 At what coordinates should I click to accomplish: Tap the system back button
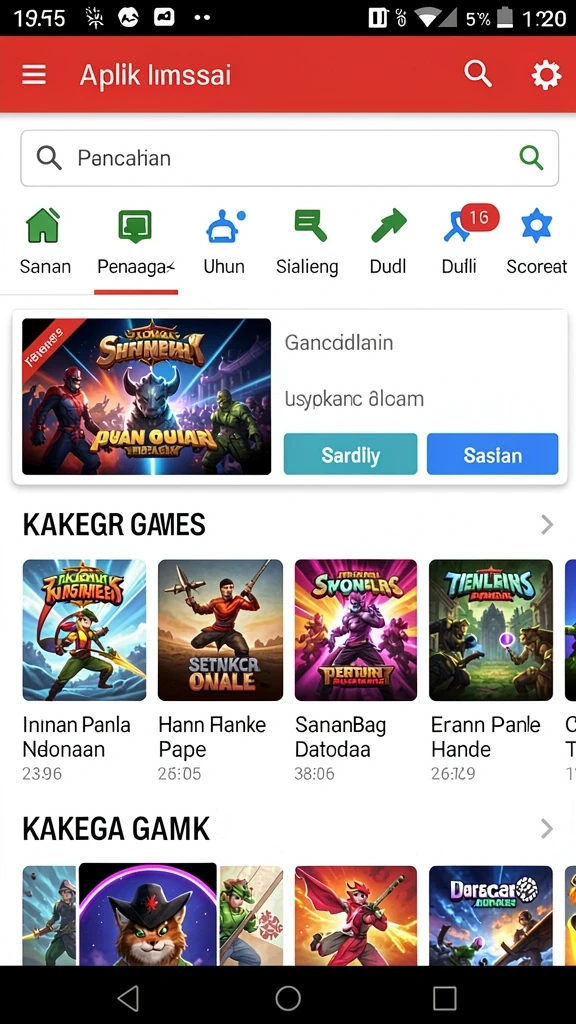tap(129, 998)
